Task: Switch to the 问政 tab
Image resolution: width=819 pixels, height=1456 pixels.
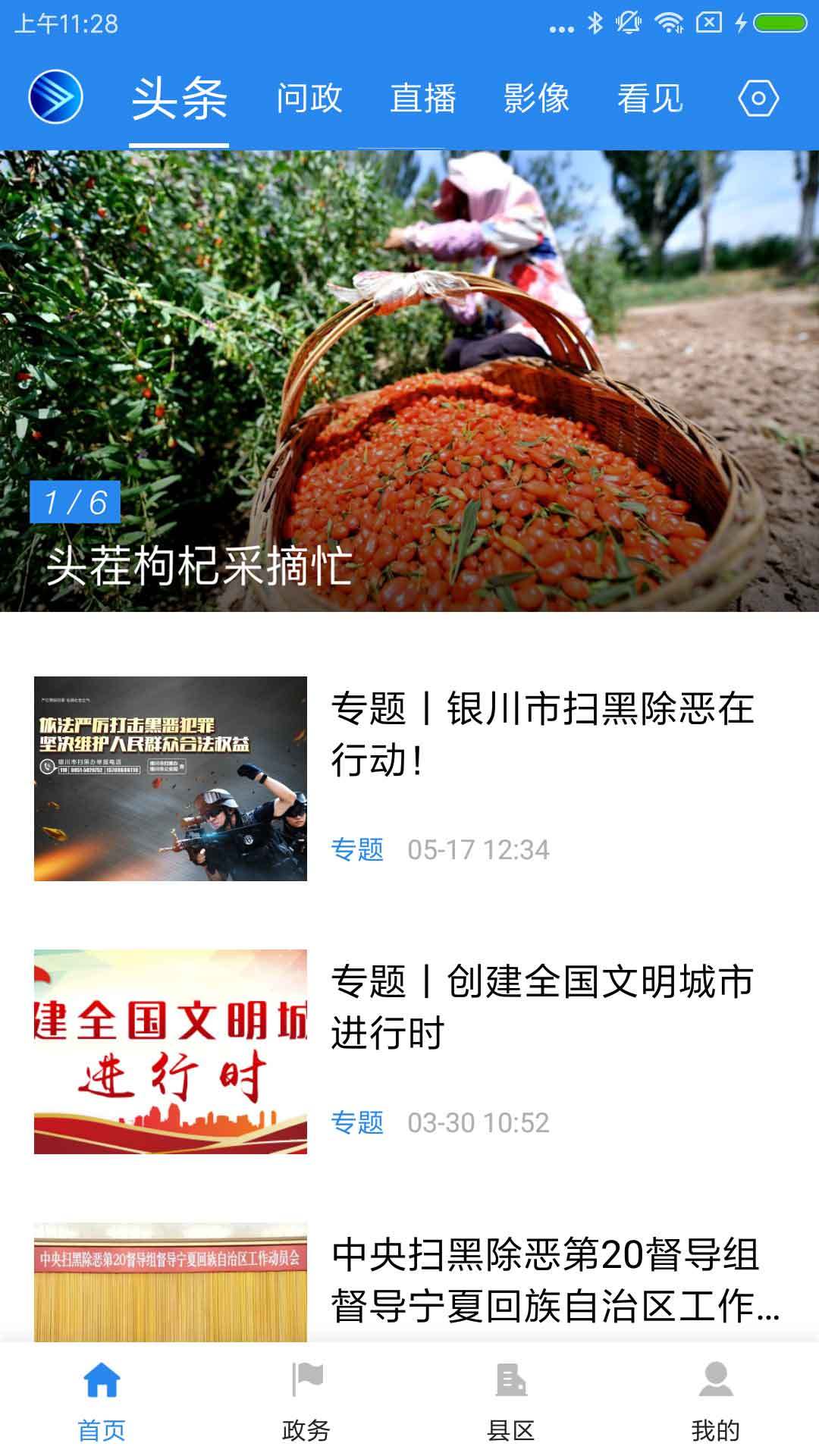Action: click(309, 99)
